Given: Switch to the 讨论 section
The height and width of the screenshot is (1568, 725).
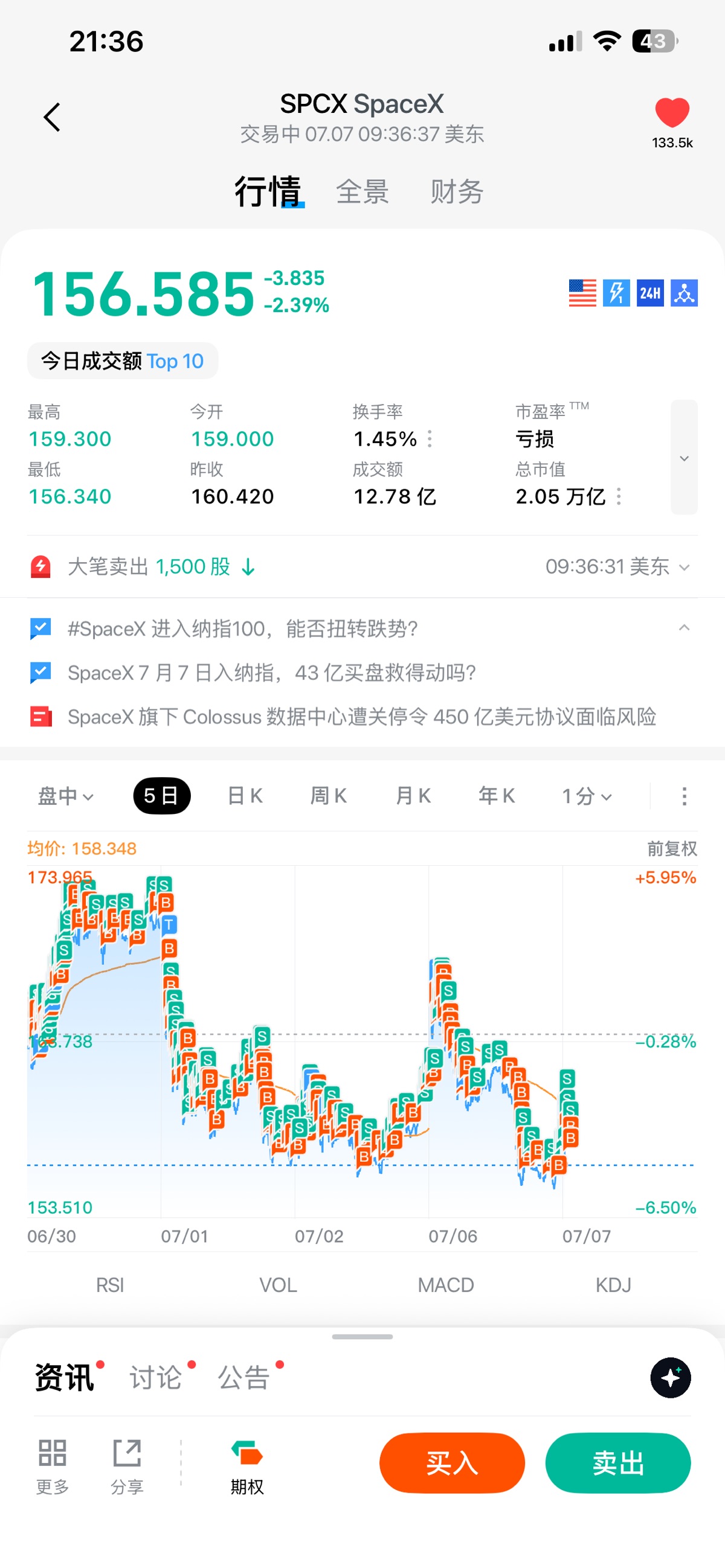Looking at the screenshot, I should point(156,1377).
